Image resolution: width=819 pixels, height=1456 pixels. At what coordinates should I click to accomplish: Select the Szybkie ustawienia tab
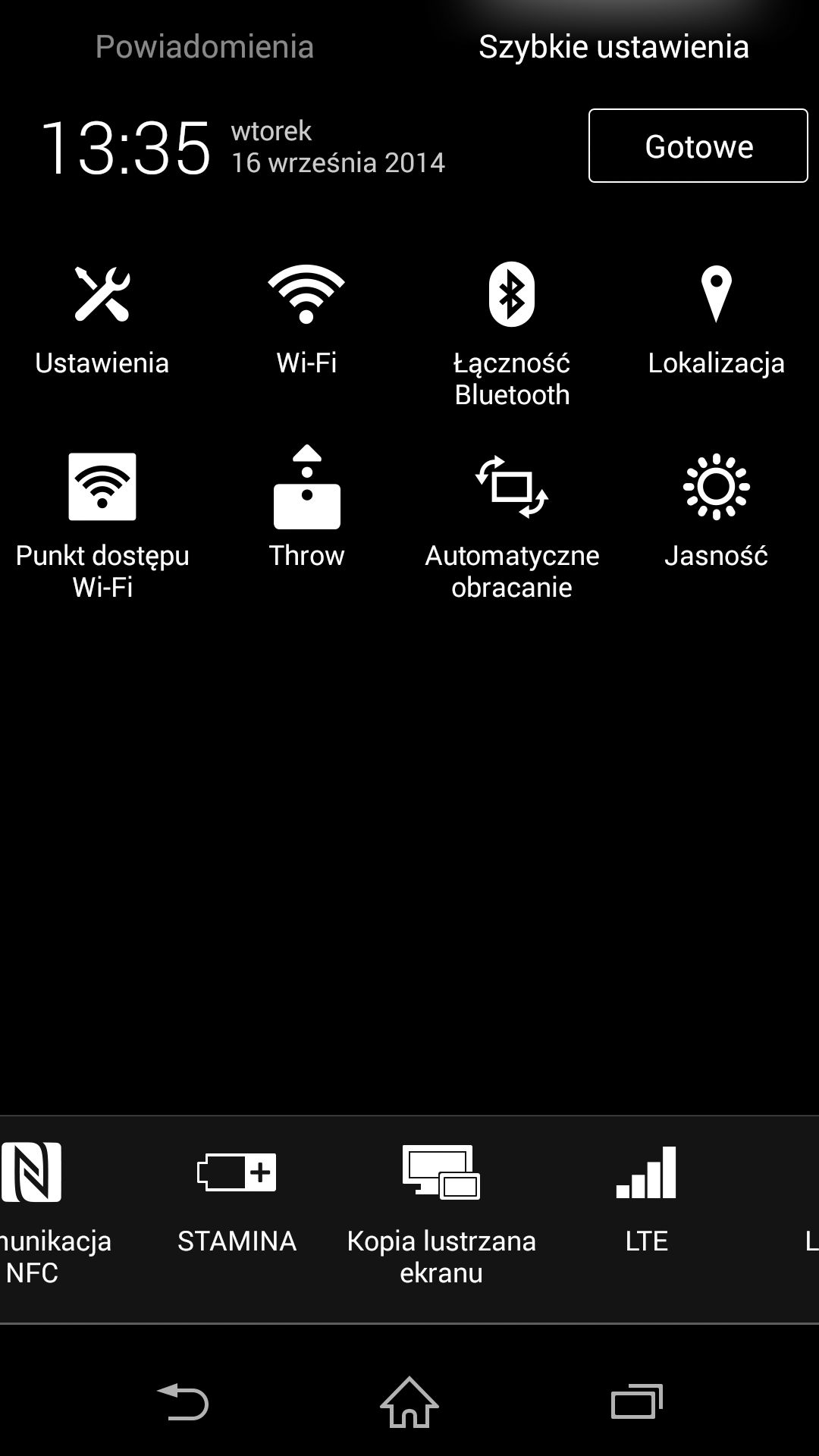click(x=614, y=47)
